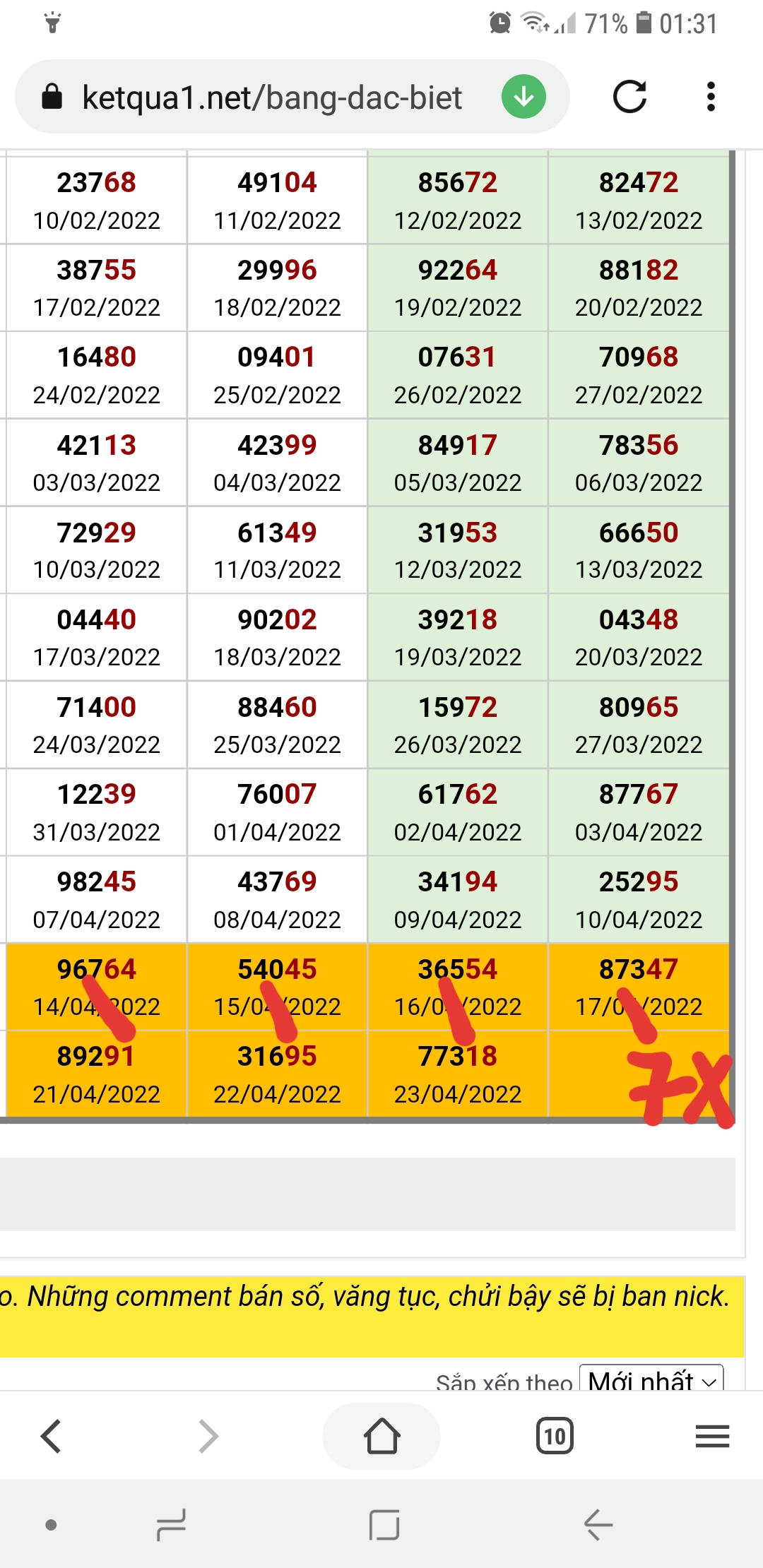Reload the current page
The height and width of the screenshot is (1568, 763).
click(629, 97)
